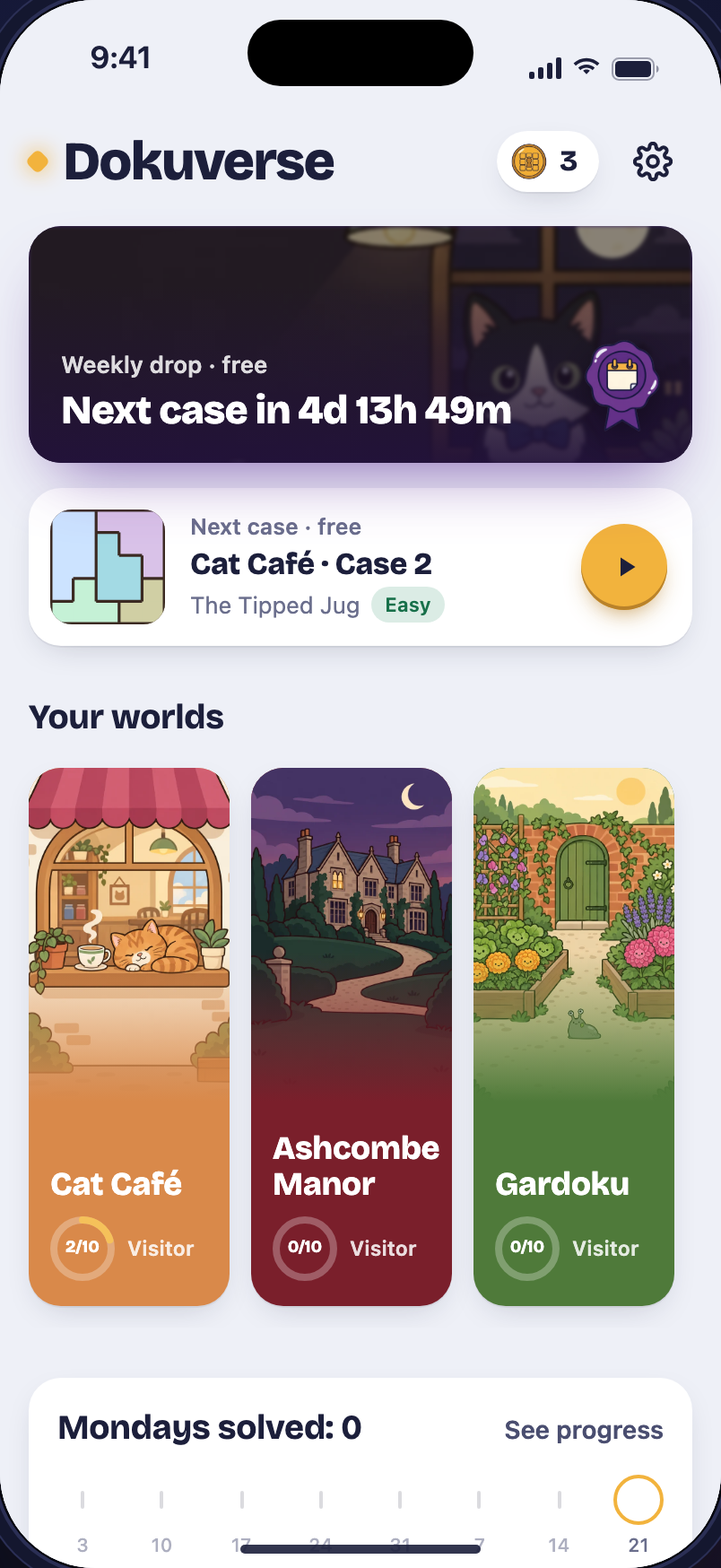Open the Gardoku world card
Screen dimensions: 721x1568
pyautogui.click(x=574, y=1037)
